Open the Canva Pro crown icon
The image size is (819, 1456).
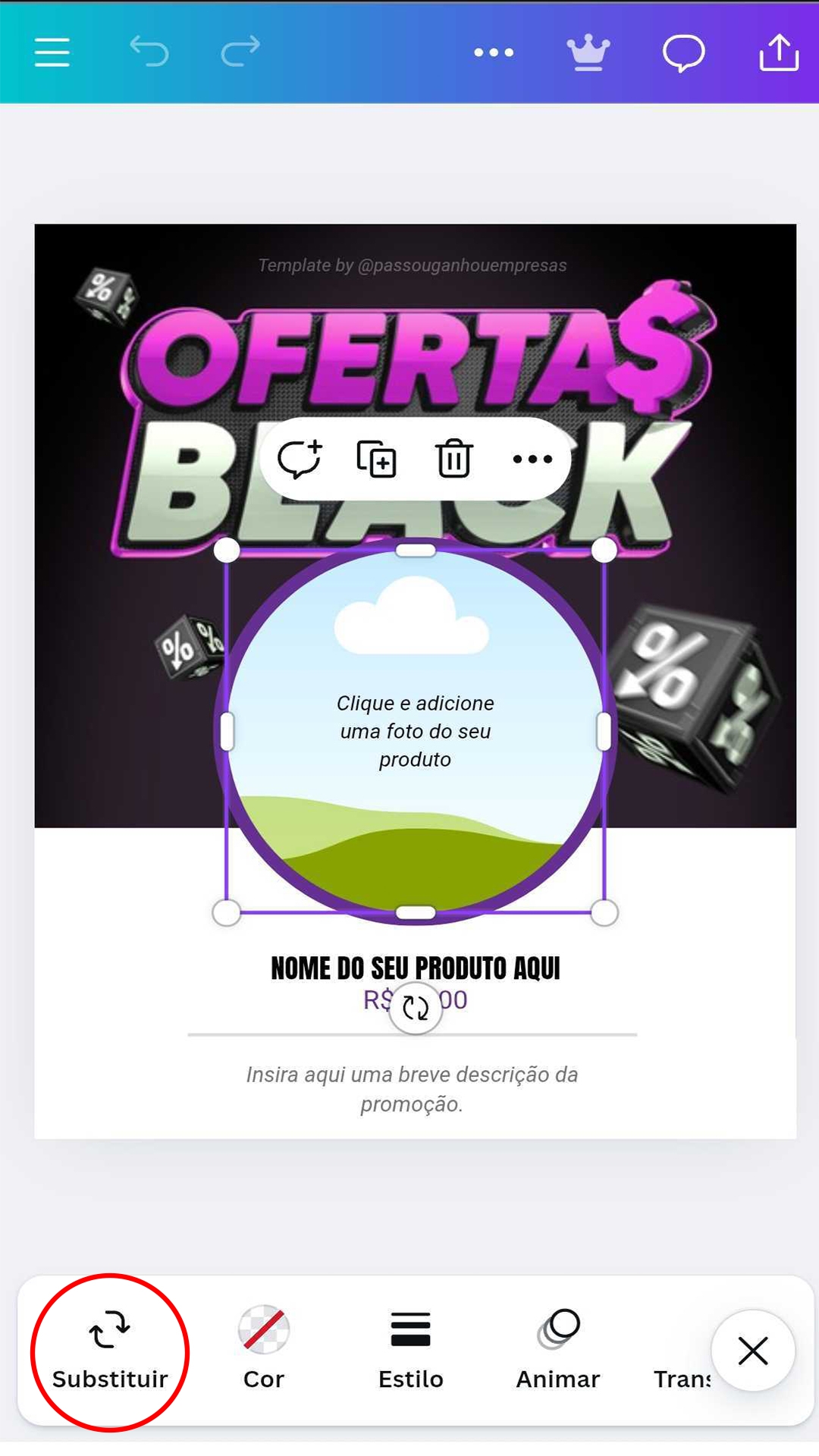click(x=588, y=52)
